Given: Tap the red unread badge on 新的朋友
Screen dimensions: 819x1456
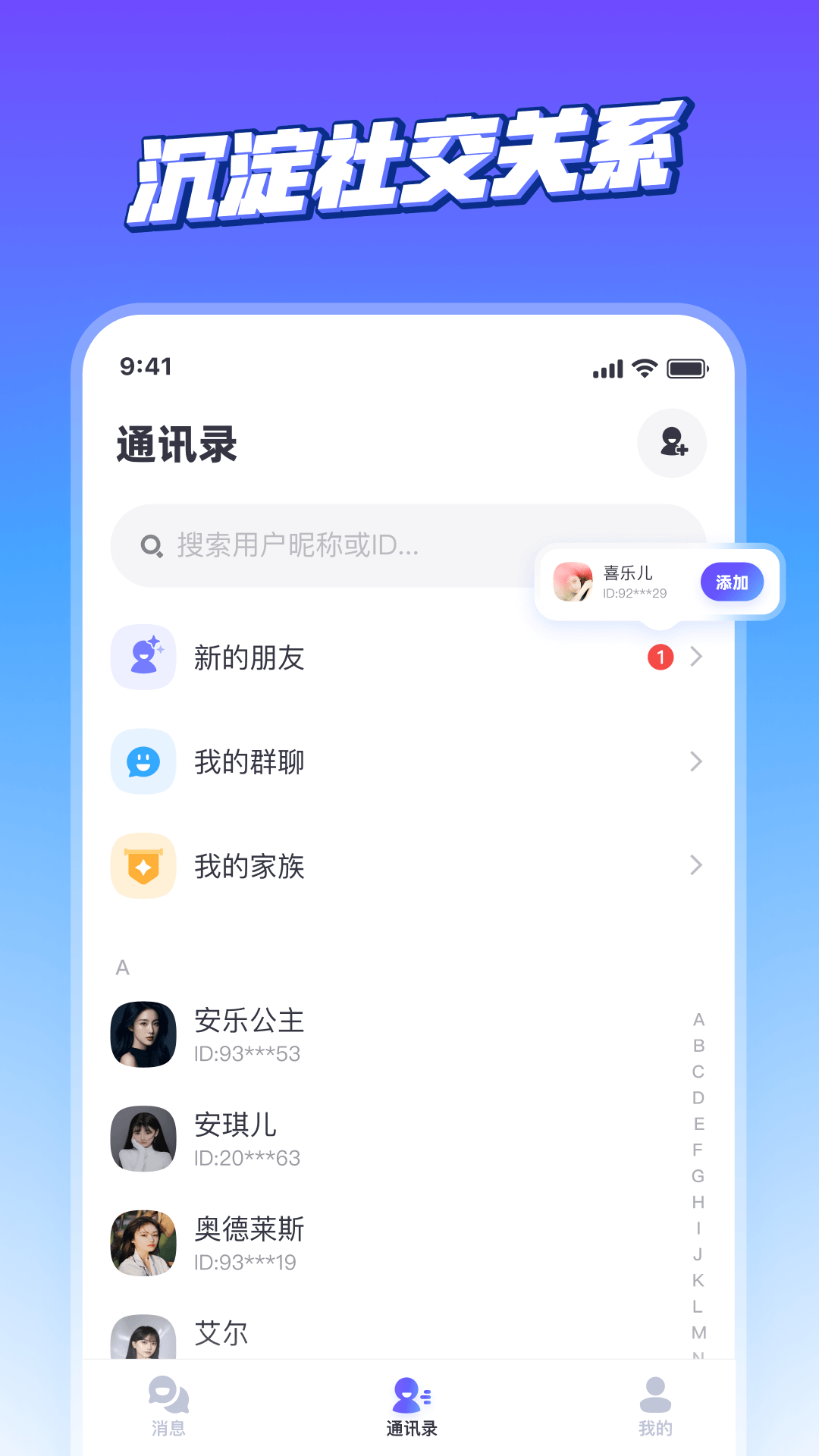Looking at the screenshot, I should (x=659, y=657).
